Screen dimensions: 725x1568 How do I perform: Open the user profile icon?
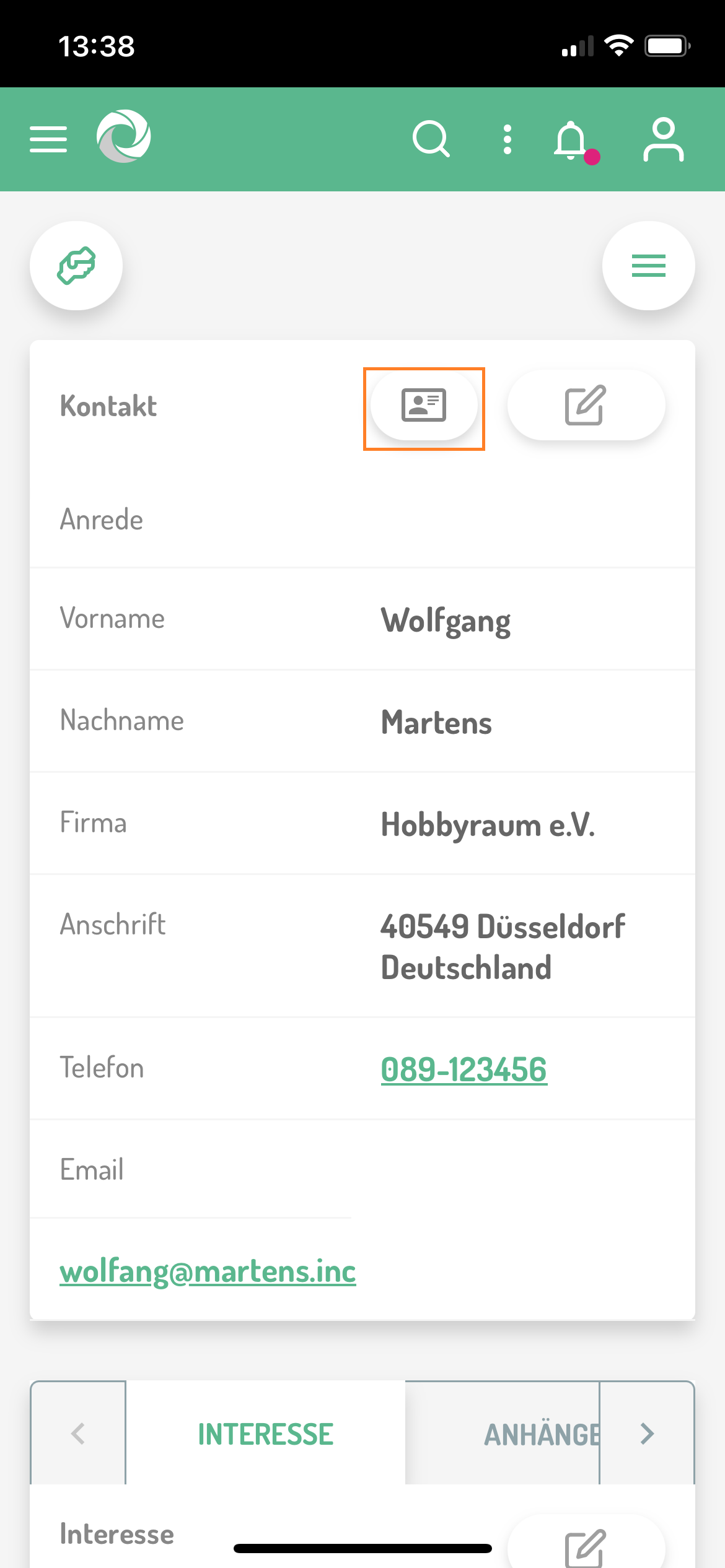(x=663, y=139)
